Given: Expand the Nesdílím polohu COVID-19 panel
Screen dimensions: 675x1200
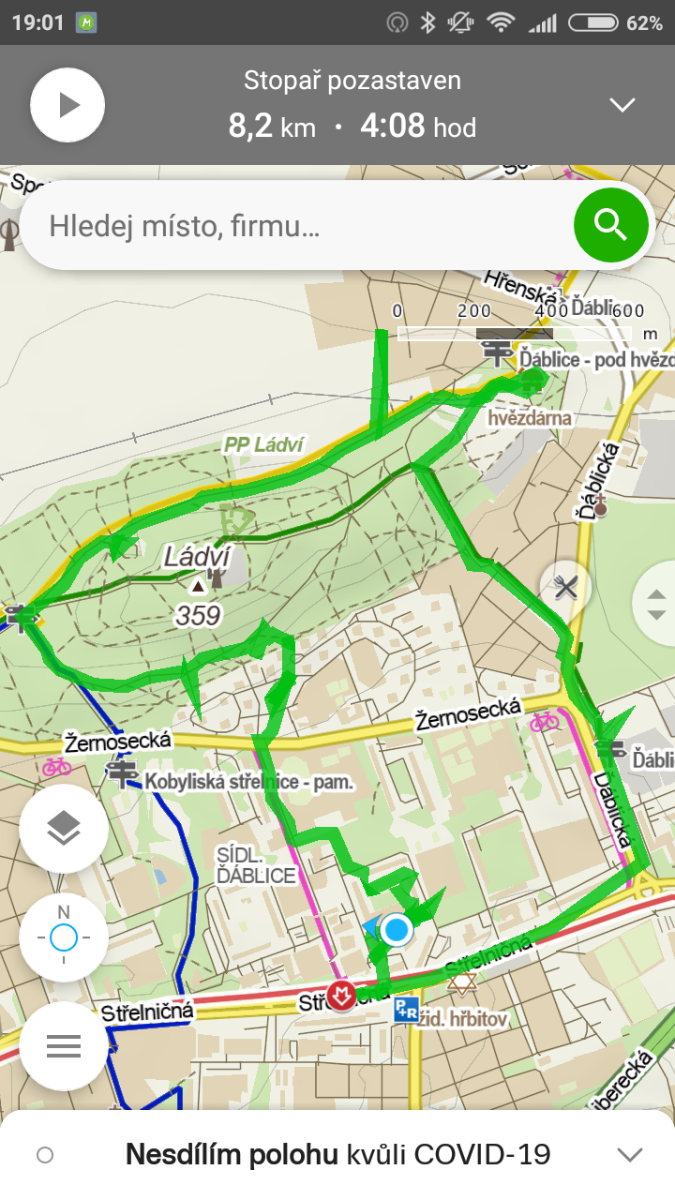Looking at the screenshot, I should pos(629,1155).
